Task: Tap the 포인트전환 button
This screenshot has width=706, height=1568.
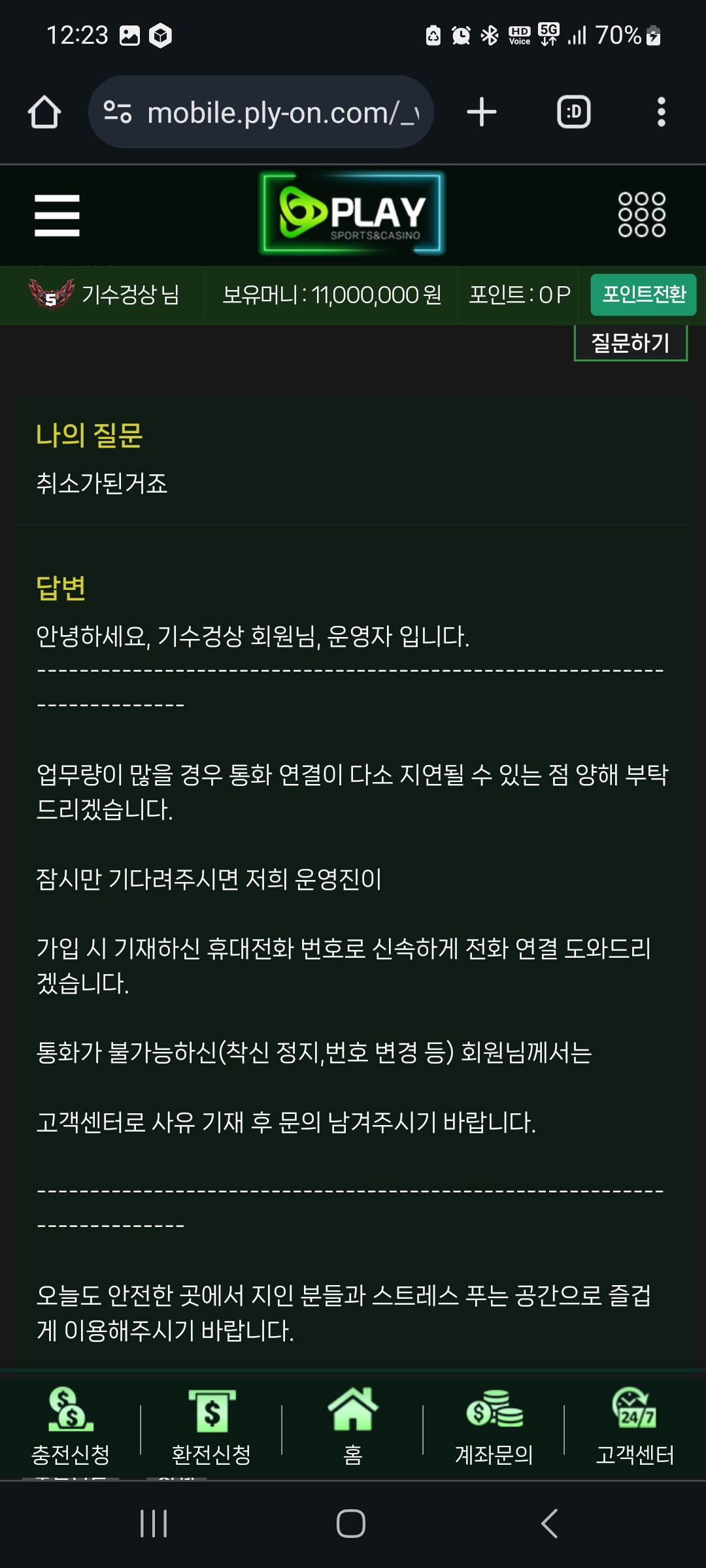Action: [643, 295]
